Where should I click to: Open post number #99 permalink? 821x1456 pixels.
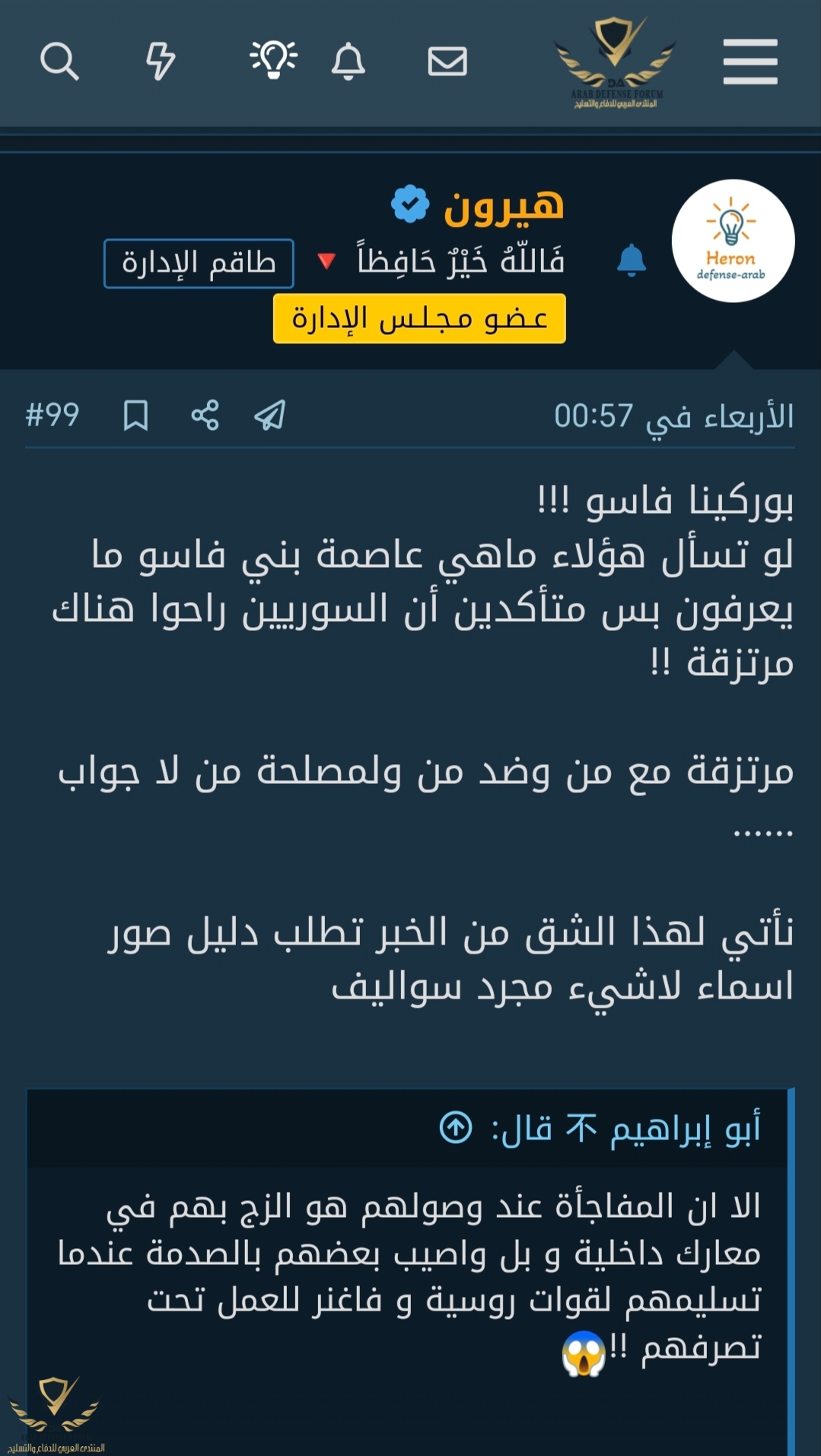(x=53, y=416)
